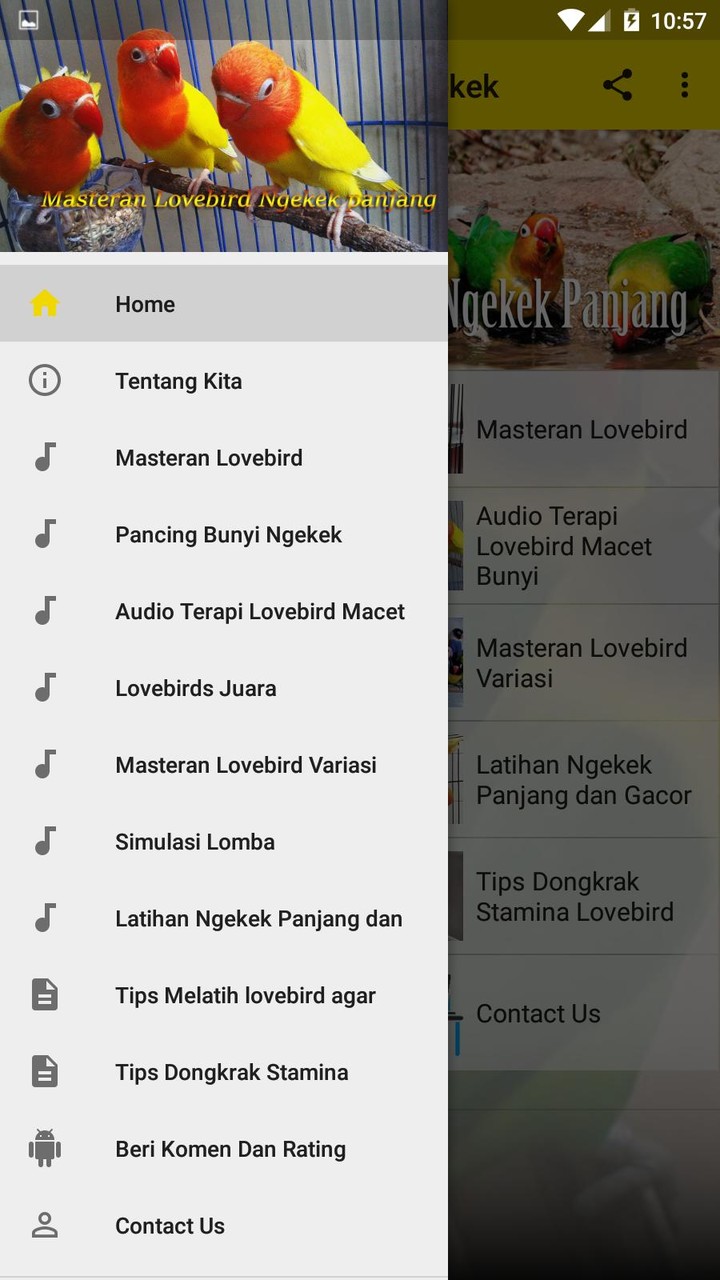Screen dimensions: 720x1280
Task: Tap the music note beside Pancing Bunyi Ngekek
Action: 44,534
